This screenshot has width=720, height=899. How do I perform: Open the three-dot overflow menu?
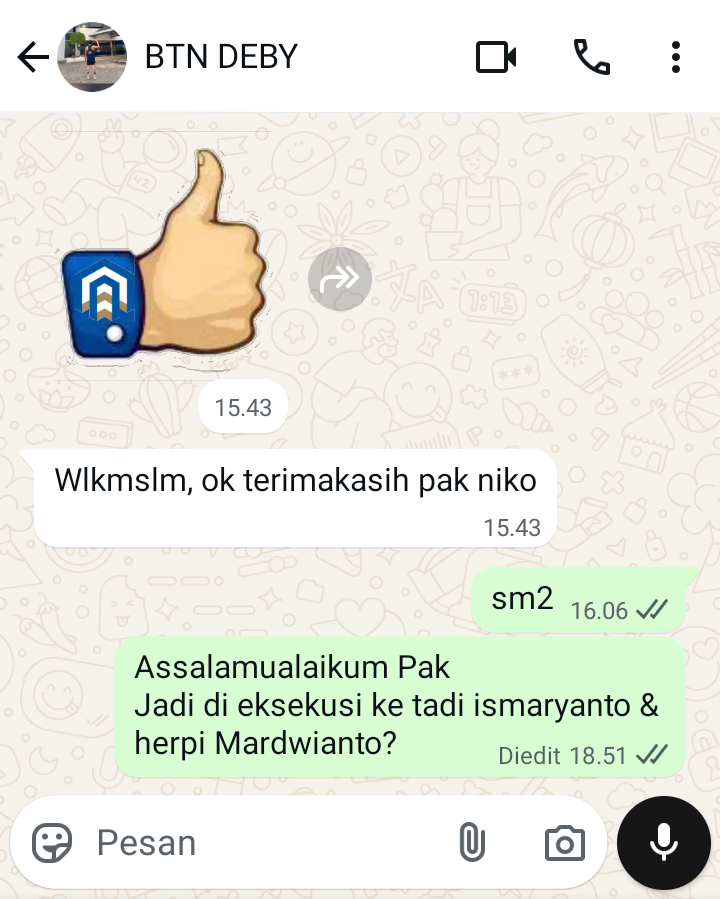point(676,57)
